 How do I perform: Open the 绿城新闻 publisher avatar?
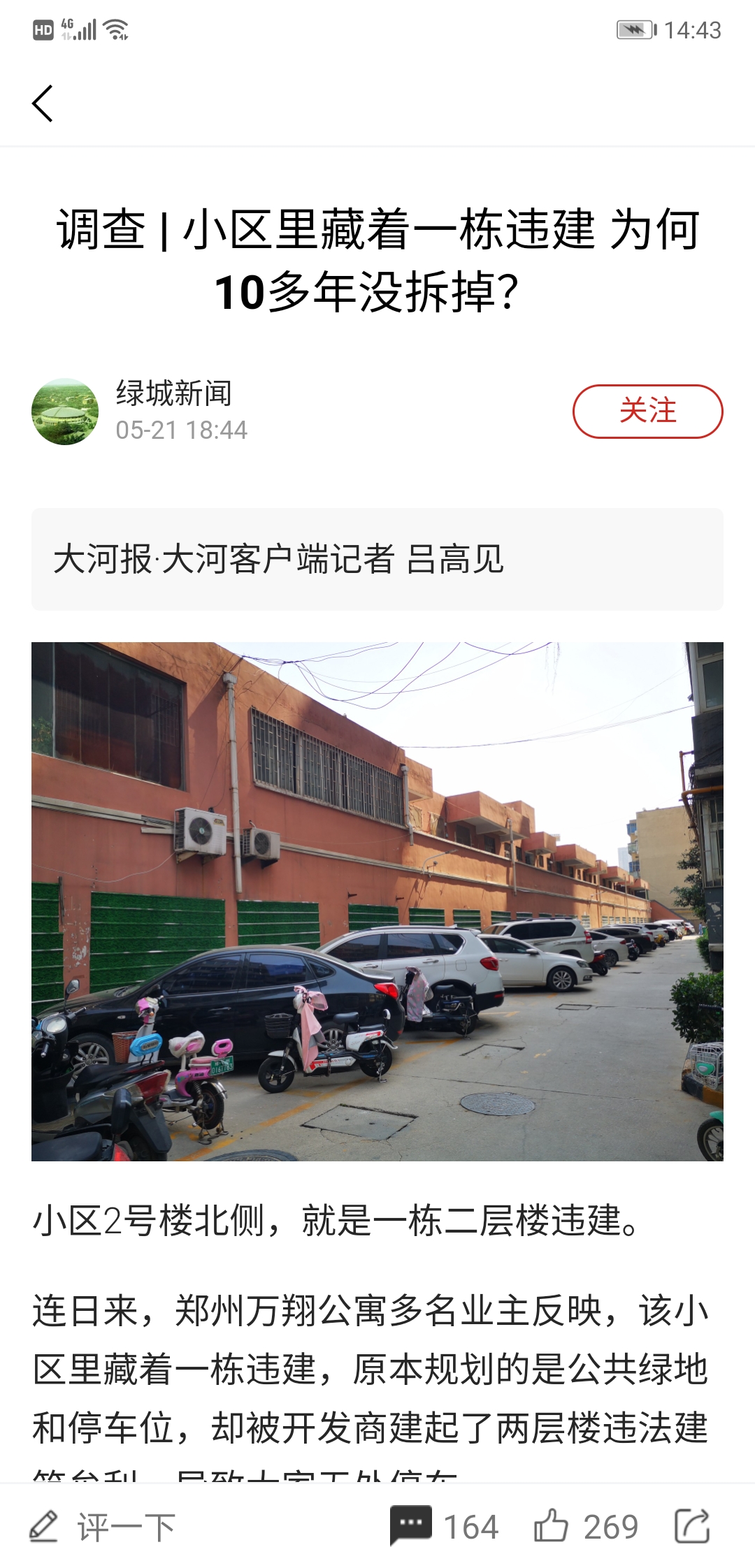click(65, 412)
